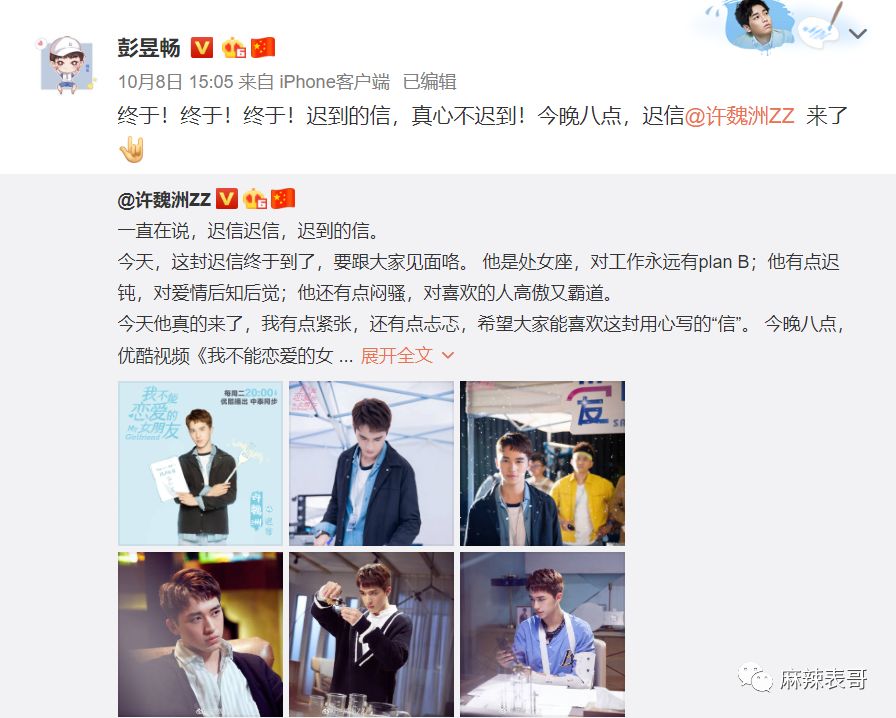Open the iPhone客户端 source link
The image size is (896, 718).
coord(334,82)
